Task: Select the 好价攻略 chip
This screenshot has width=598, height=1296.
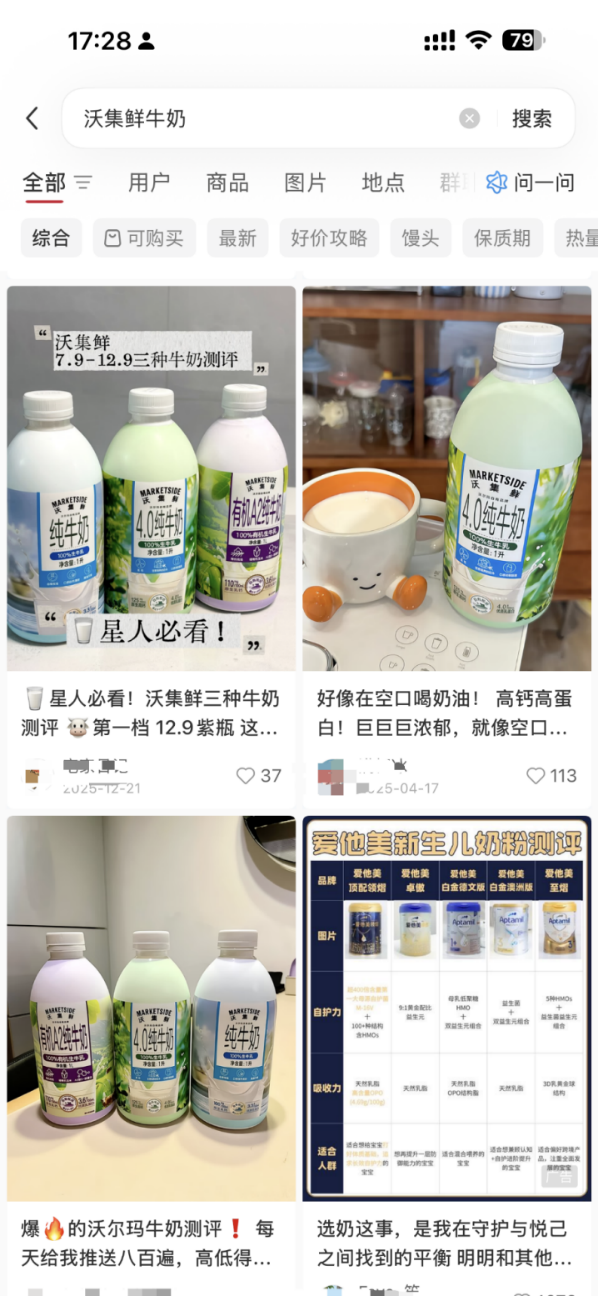Action: click(x=329, y=238)
